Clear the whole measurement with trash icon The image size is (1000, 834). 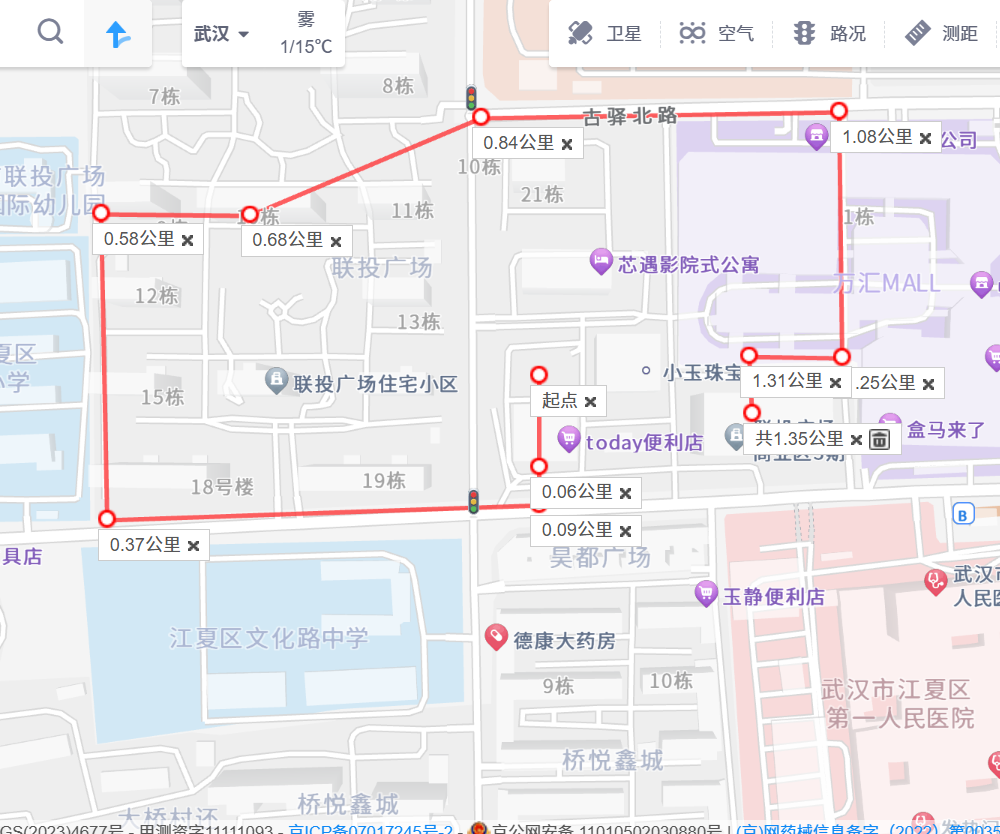[879, 439]
